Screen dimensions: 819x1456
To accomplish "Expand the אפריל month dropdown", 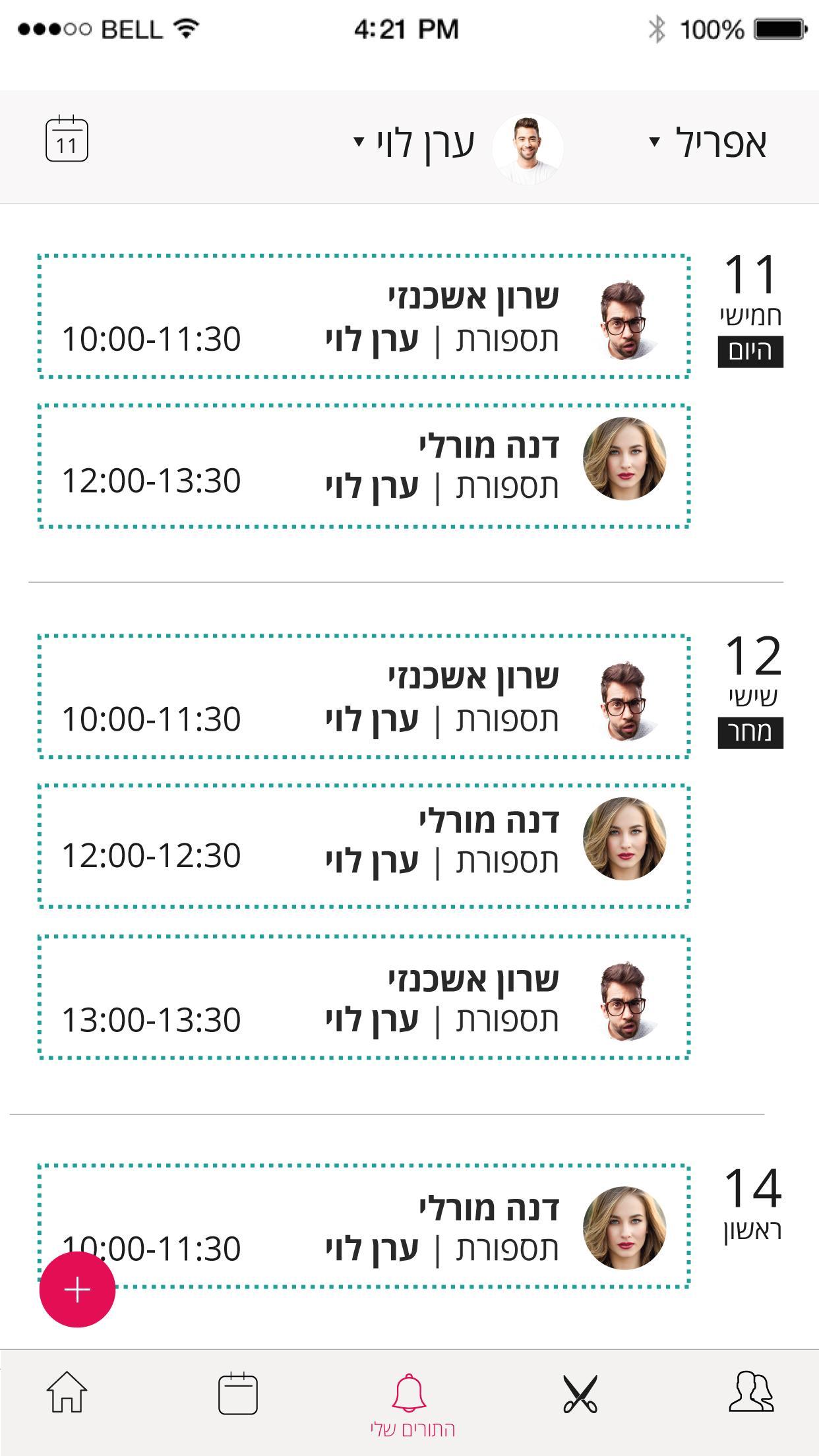I will (x=708, y=142).
